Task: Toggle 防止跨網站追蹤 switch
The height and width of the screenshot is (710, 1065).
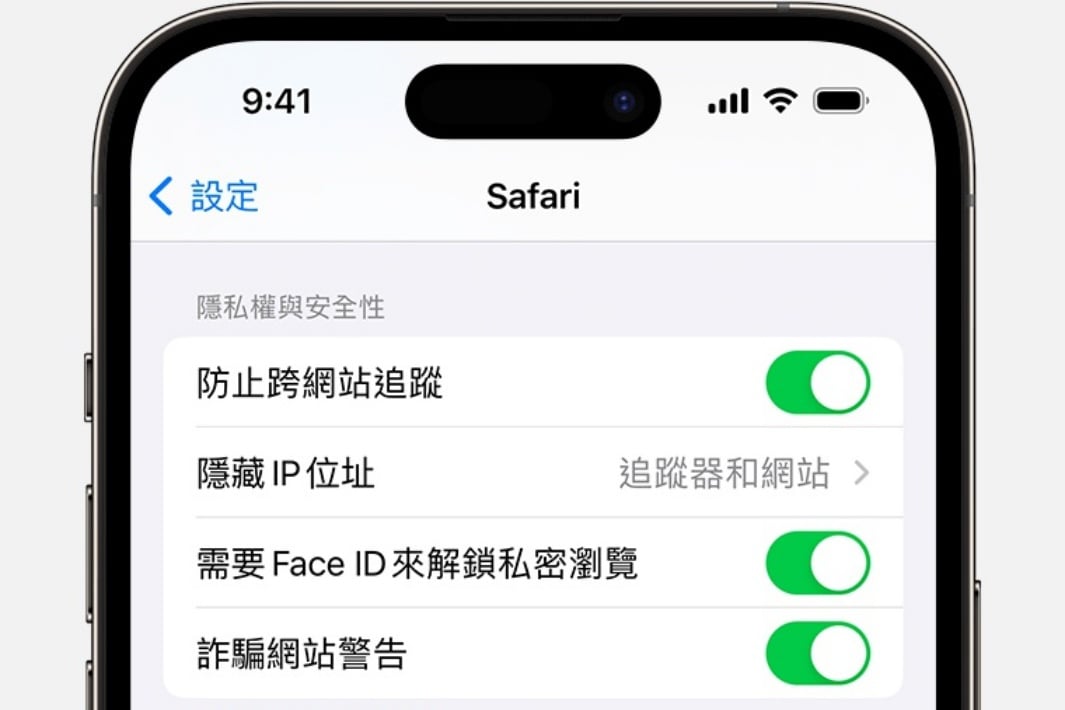Action: [817, 383]
